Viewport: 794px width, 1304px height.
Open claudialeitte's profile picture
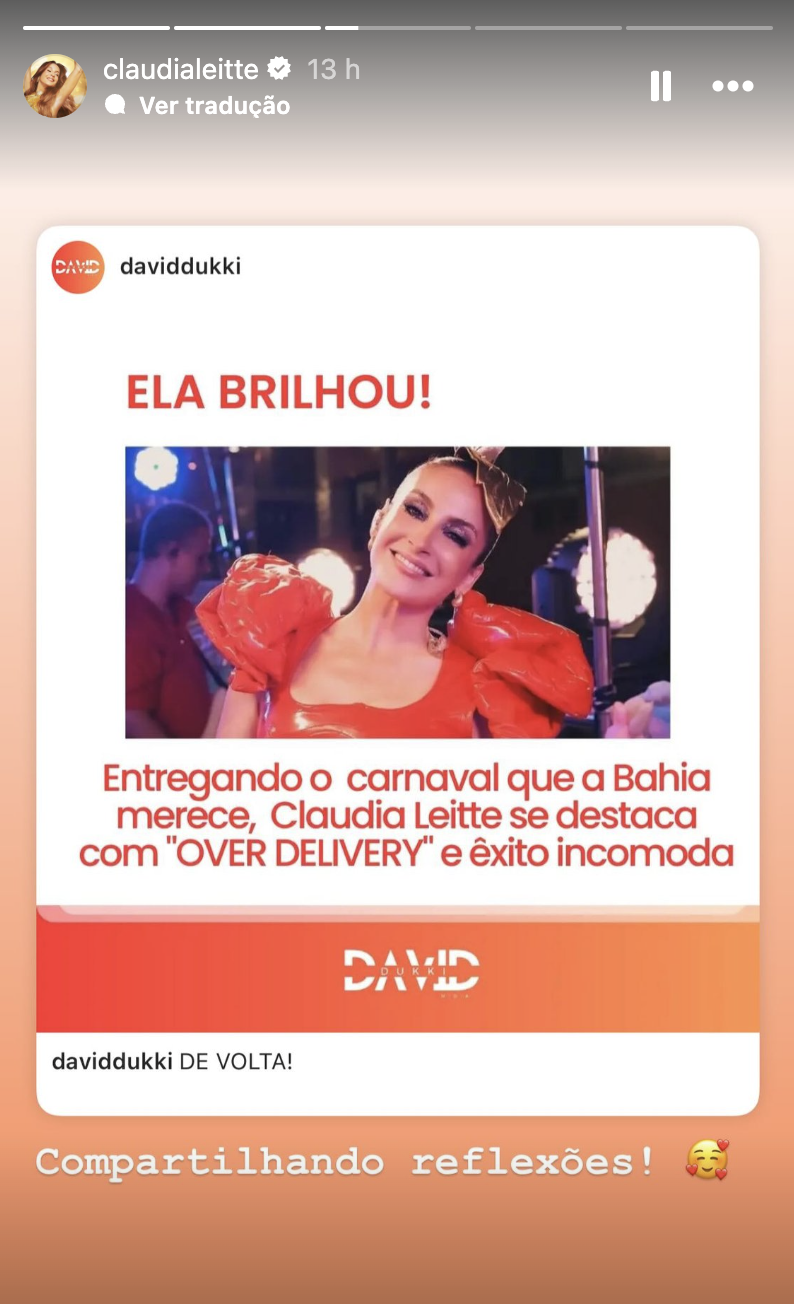pos(55,86)
